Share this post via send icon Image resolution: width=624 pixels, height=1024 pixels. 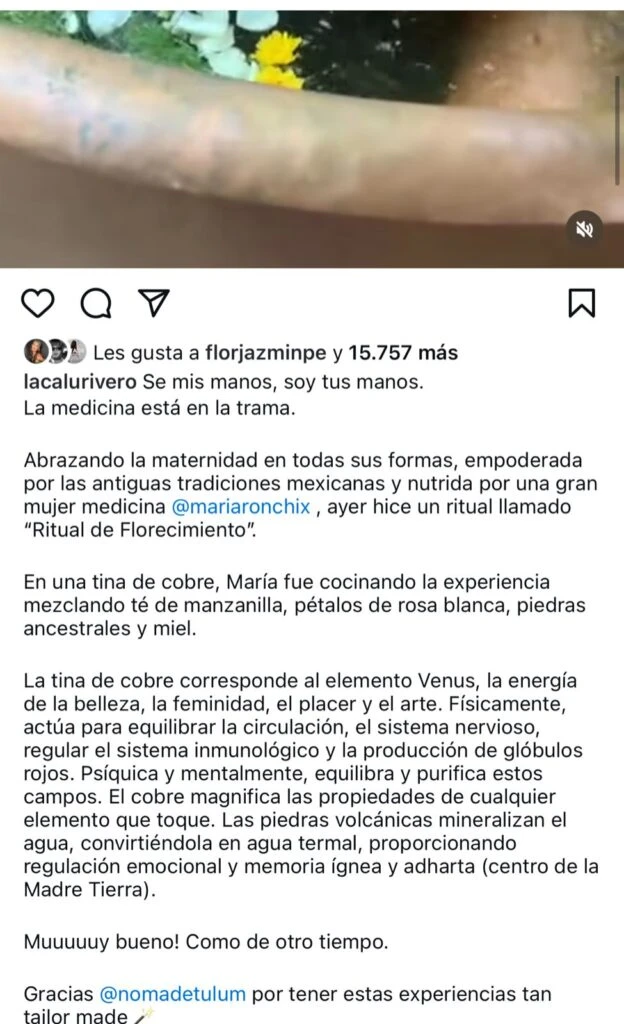tap(153, 302)
